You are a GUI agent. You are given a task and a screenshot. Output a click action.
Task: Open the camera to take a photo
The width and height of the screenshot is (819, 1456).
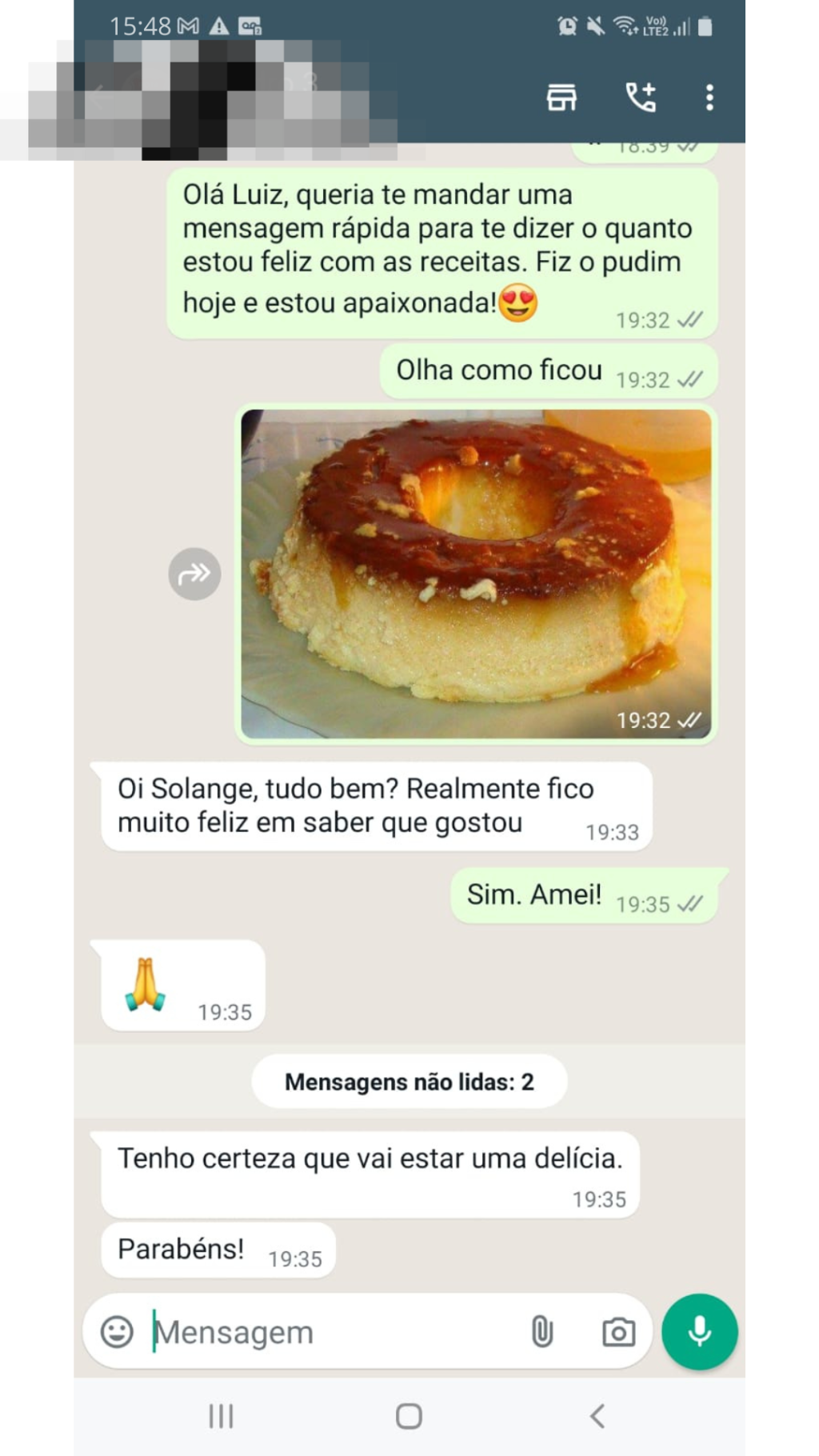[x=618, y=1332]
